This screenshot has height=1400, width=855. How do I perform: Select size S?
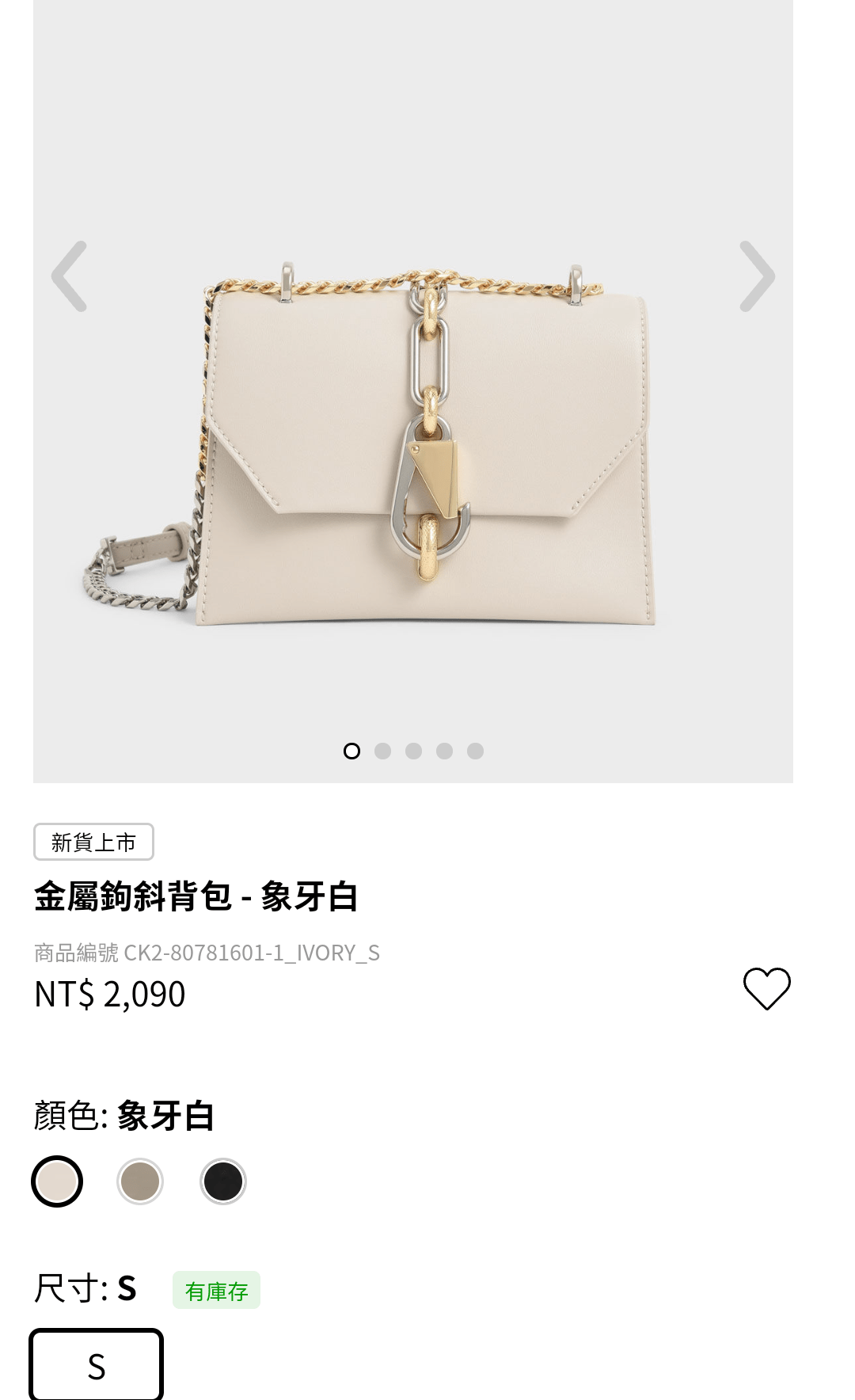pos(97,1366)
